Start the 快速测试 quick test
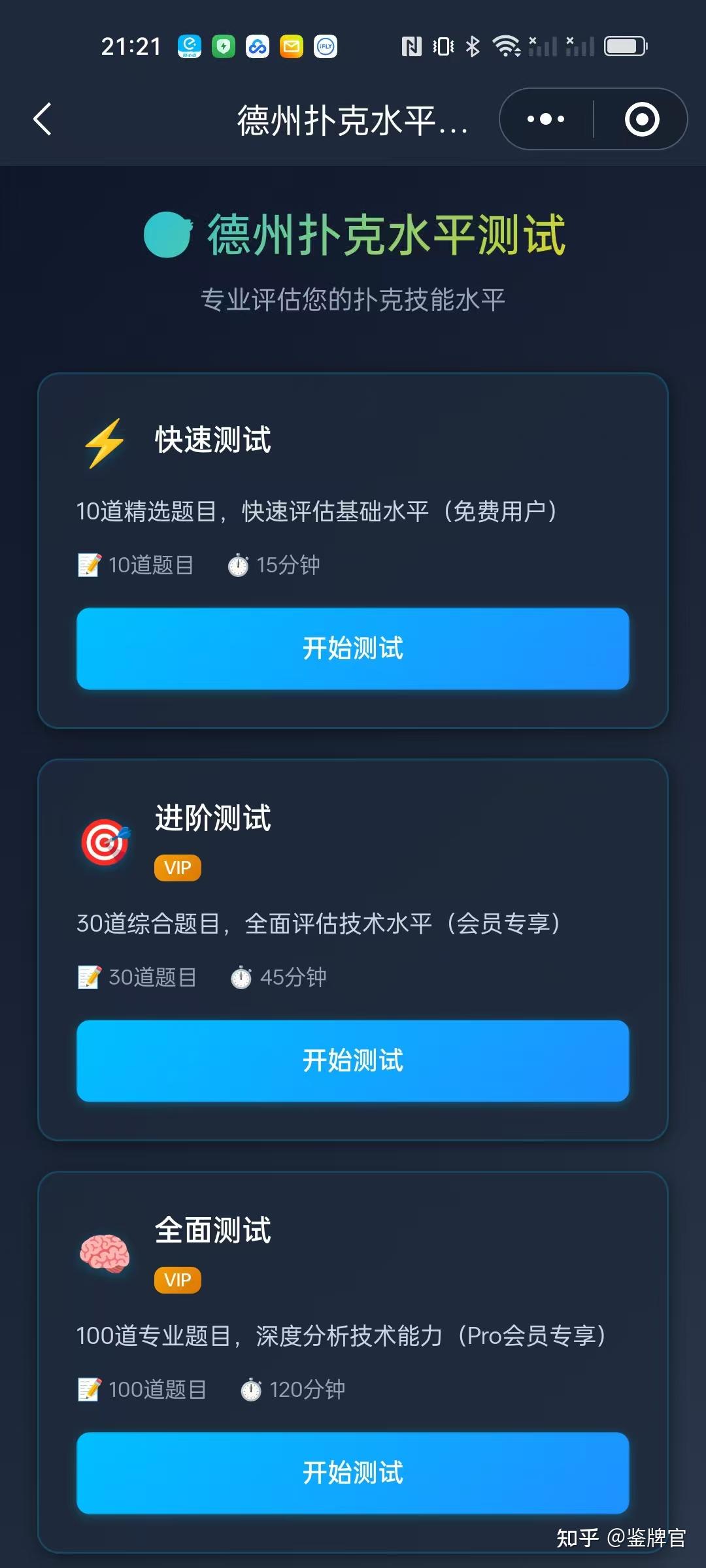 353,648
